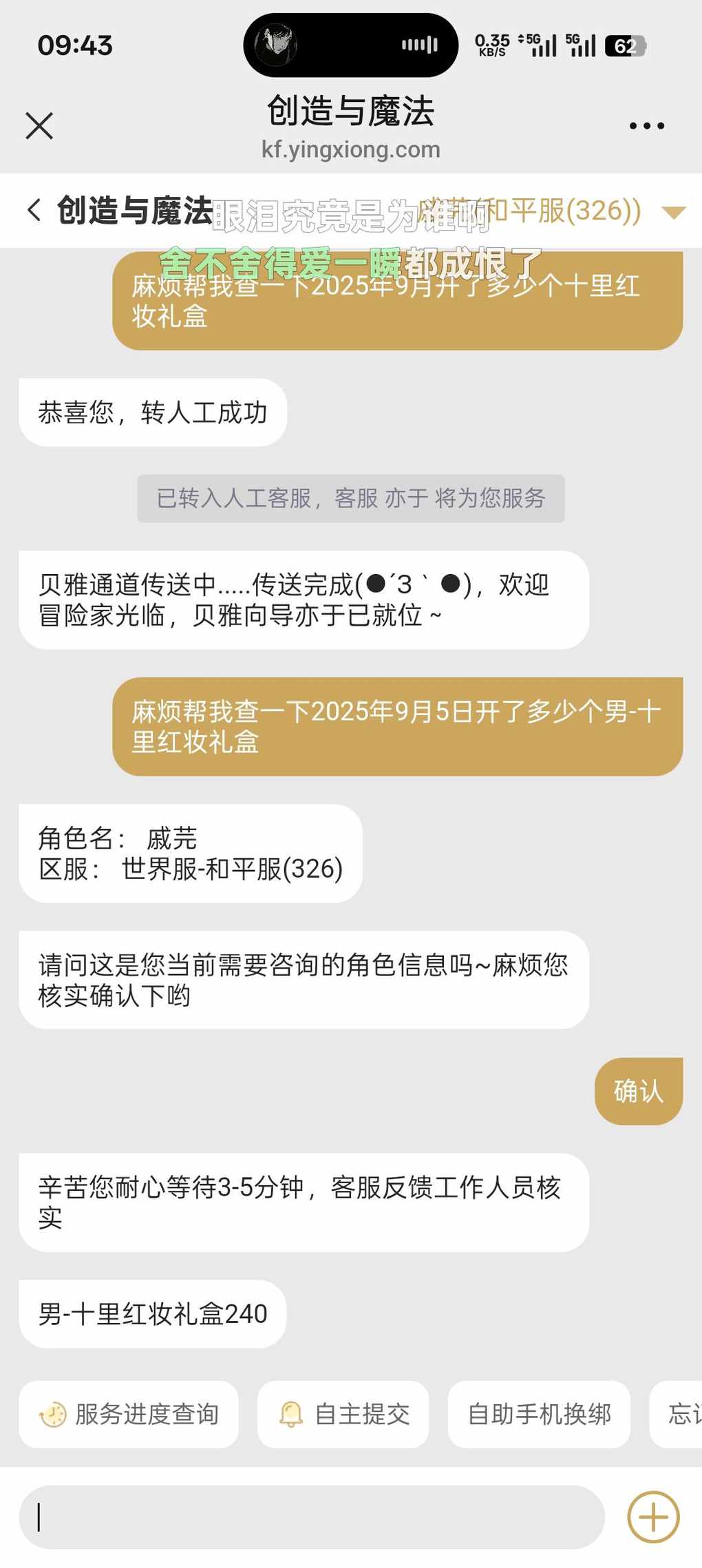Viewport: 702px width, 1568px height.
Task: Choose 自助手机换绑 shortcut
Action: pyautogui.click(x=539, y=1415)
